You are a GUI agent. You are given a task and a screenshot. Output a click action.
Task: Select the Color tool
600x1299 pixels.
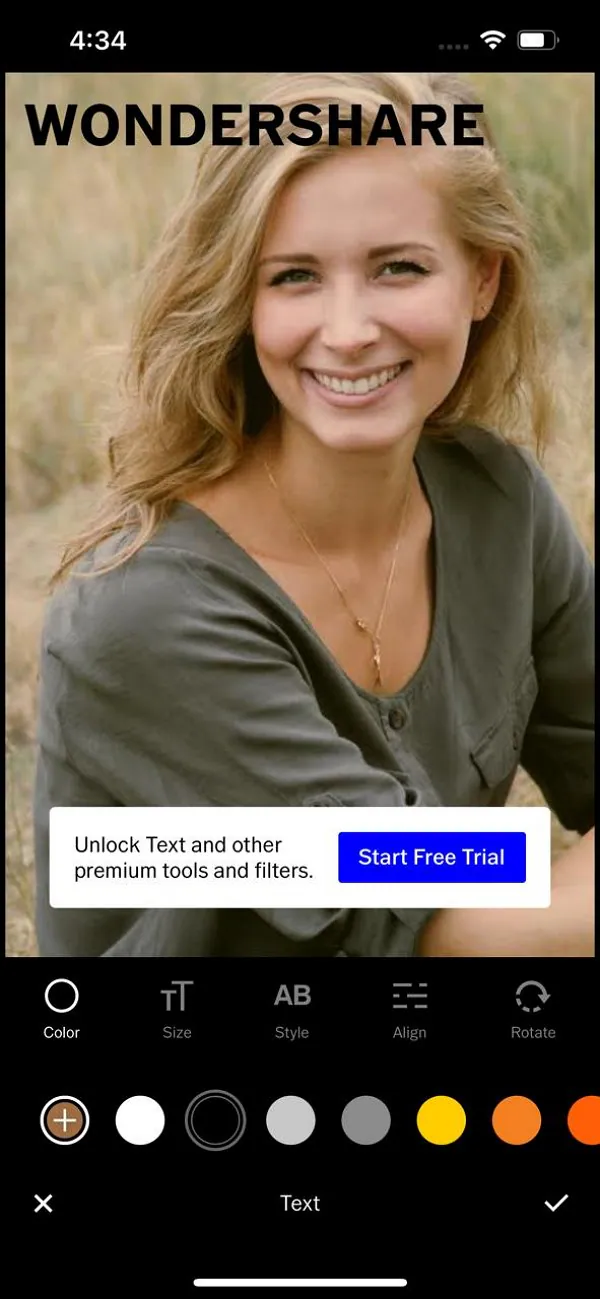61,1009
